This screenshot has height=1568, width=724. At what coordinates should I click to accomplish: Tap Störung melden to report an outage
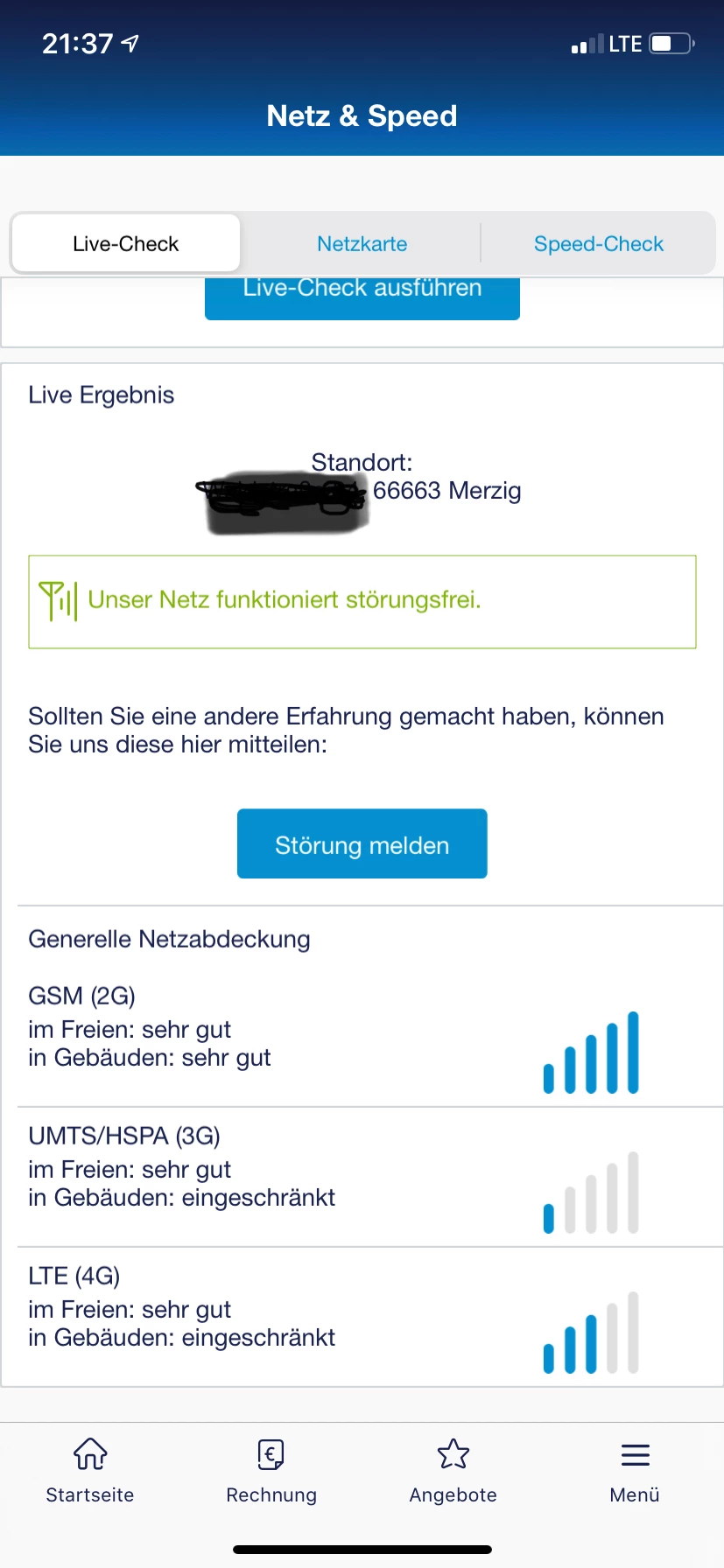pos(362,844)
